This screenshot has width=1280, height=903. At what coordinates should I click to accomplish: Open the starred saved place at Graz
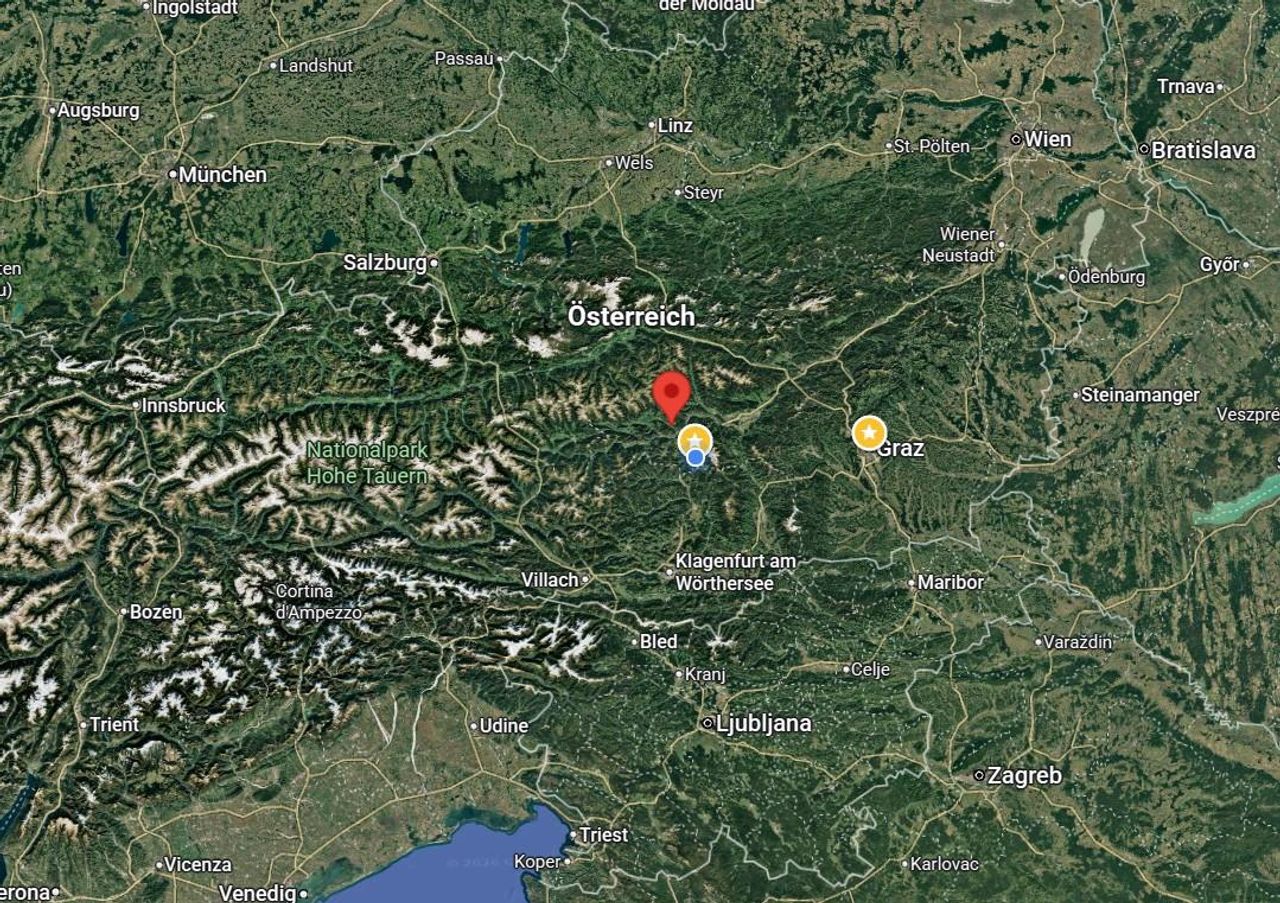pyautogui.click(x=869, y=433)
